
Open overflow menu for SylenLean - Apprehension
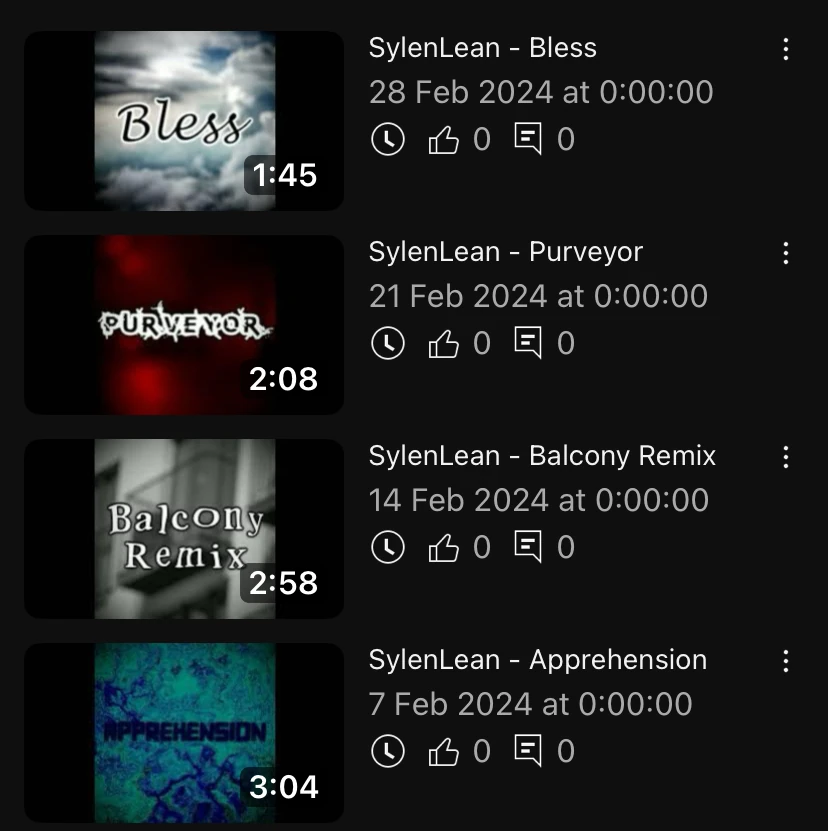tap(786, 661)
